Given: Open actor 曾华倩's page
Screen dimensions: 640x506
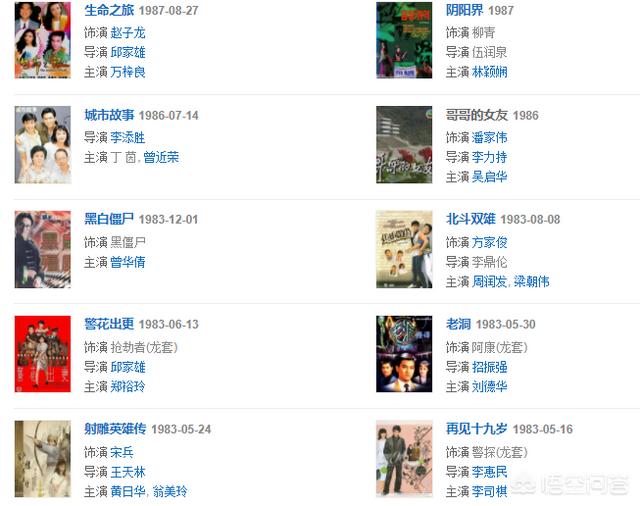Looking at the screenshot, I should (x=127, y=262).
